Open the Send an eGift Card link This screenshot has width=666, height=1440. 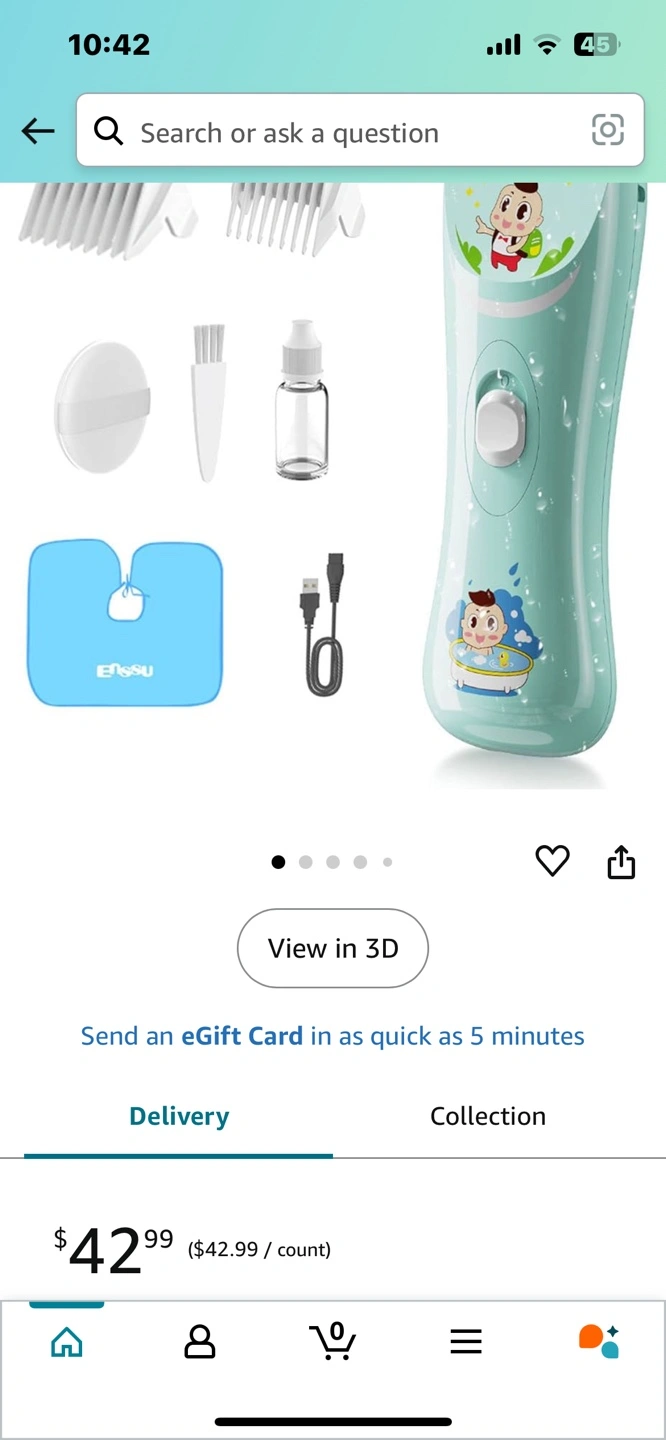tap(333, 1036)
